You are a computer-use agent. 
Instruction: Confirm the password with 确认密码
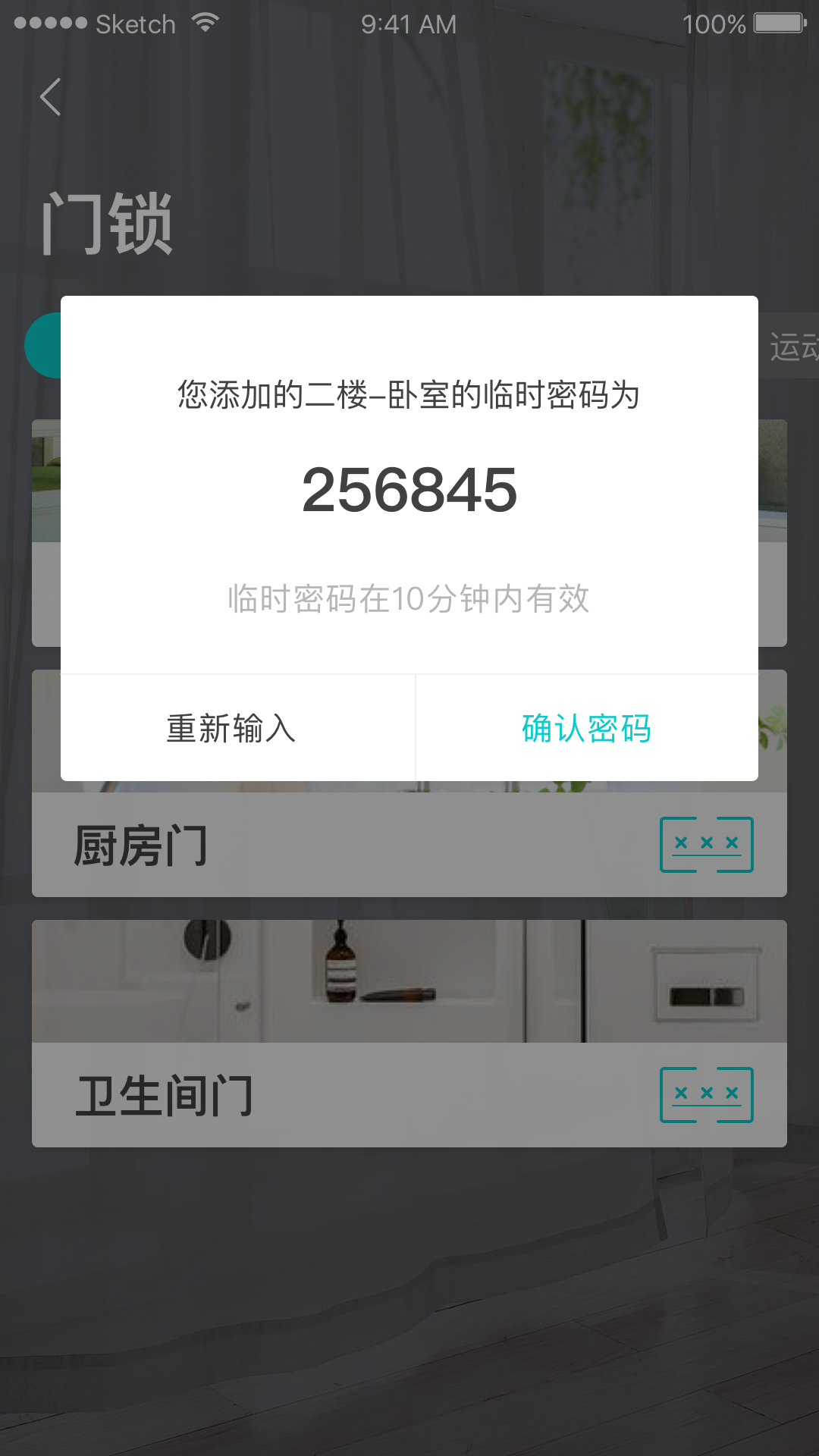(586, 729)
